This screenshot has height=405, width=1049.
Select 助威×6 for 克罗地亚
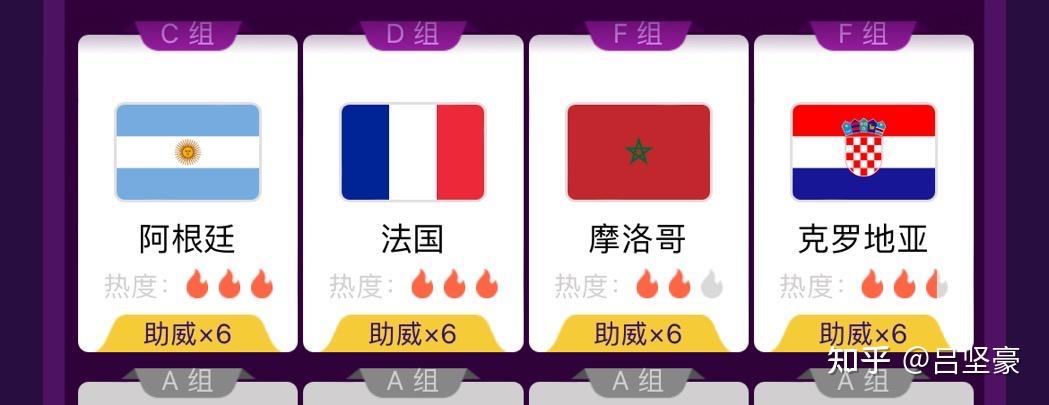[863, 333]
